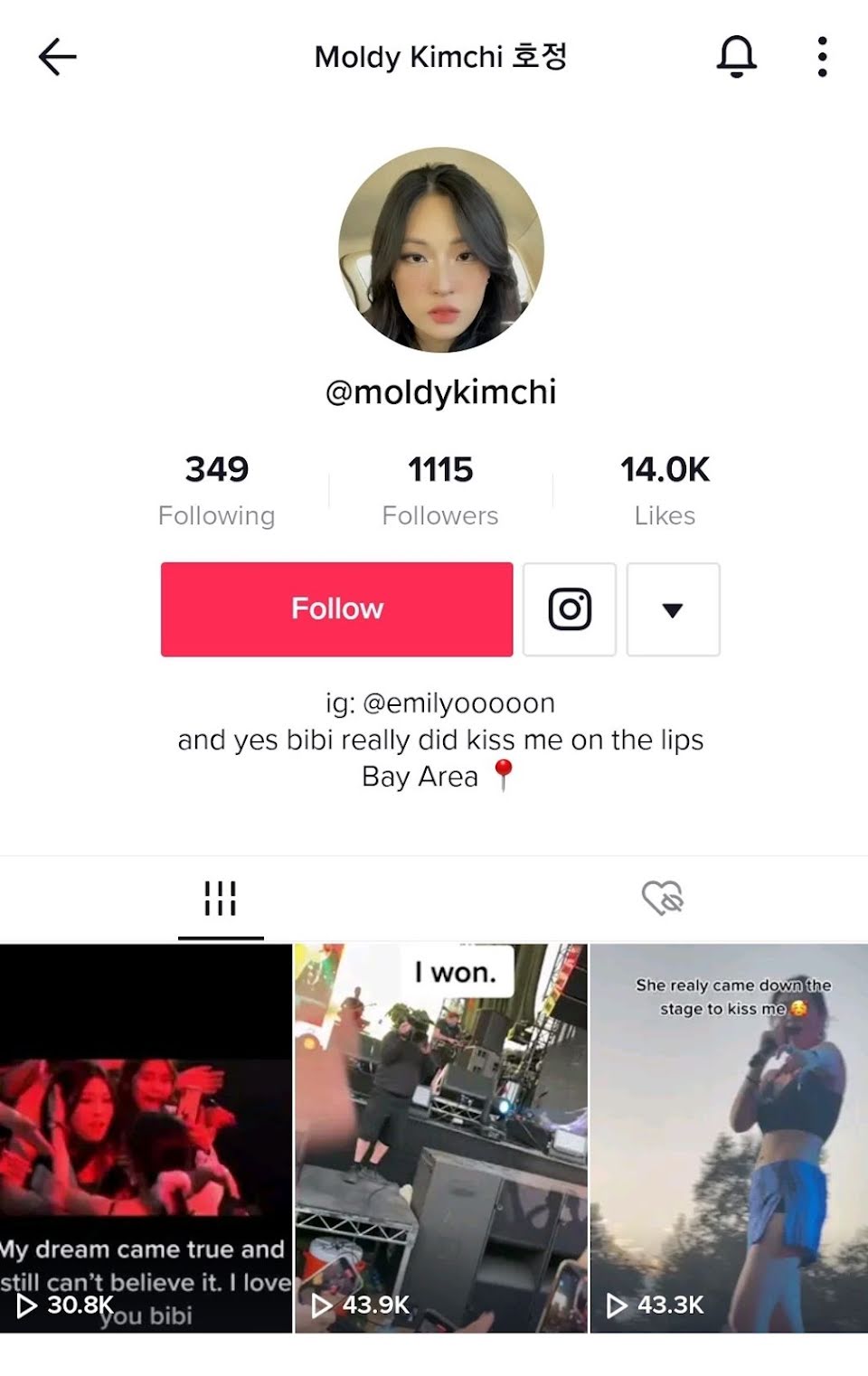Open the notifications bell
Viewport: 868px width, 1376px height.
736,57
